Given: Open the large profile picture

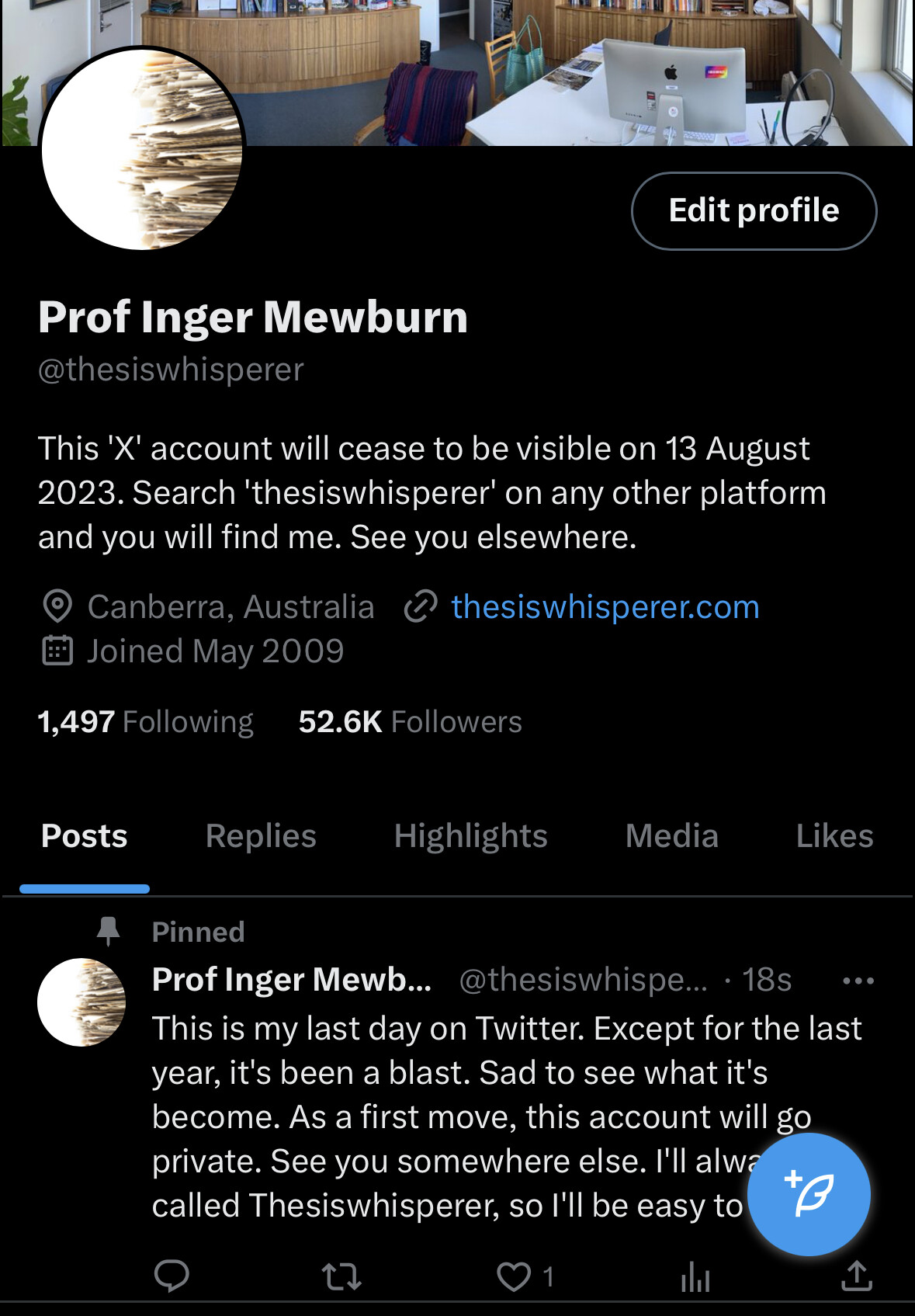Looking at the screenshot, I should 143,149.
